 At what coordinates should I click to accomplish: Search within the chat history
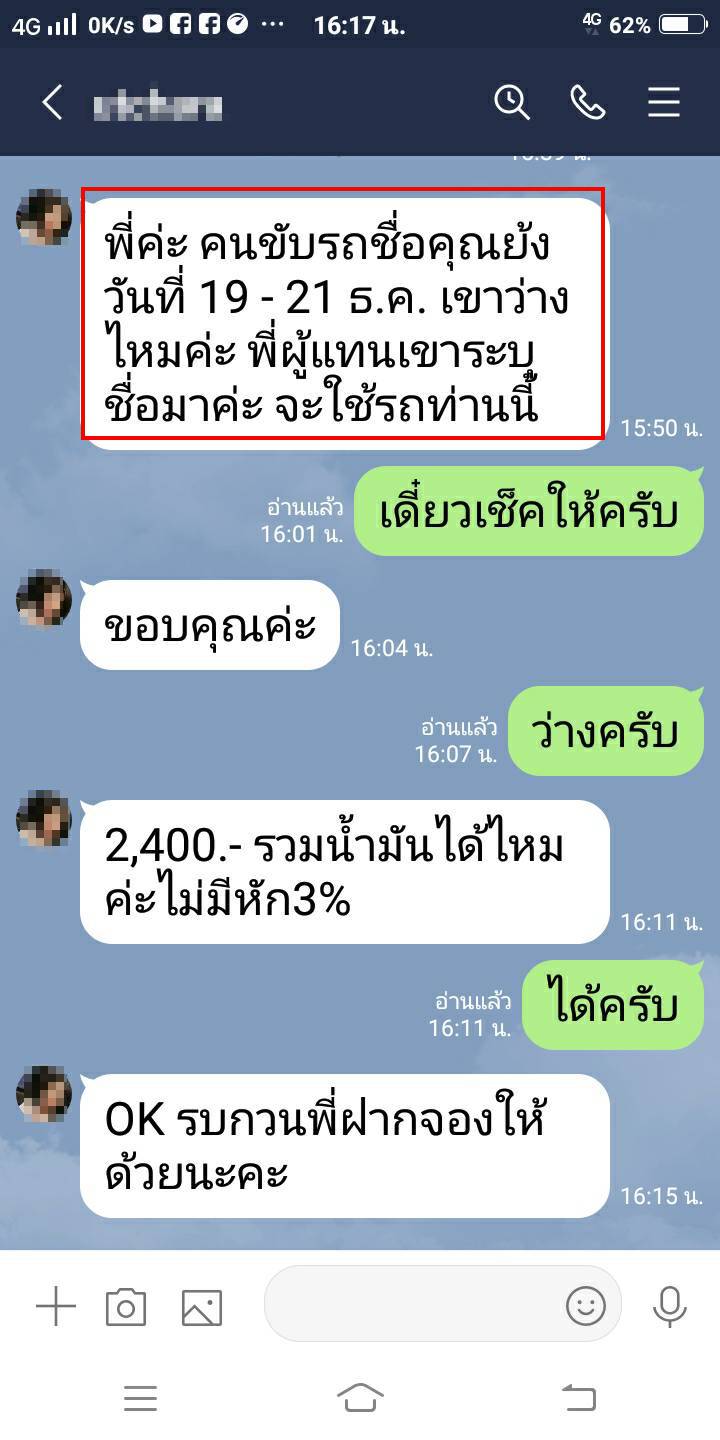click(511, 102)
